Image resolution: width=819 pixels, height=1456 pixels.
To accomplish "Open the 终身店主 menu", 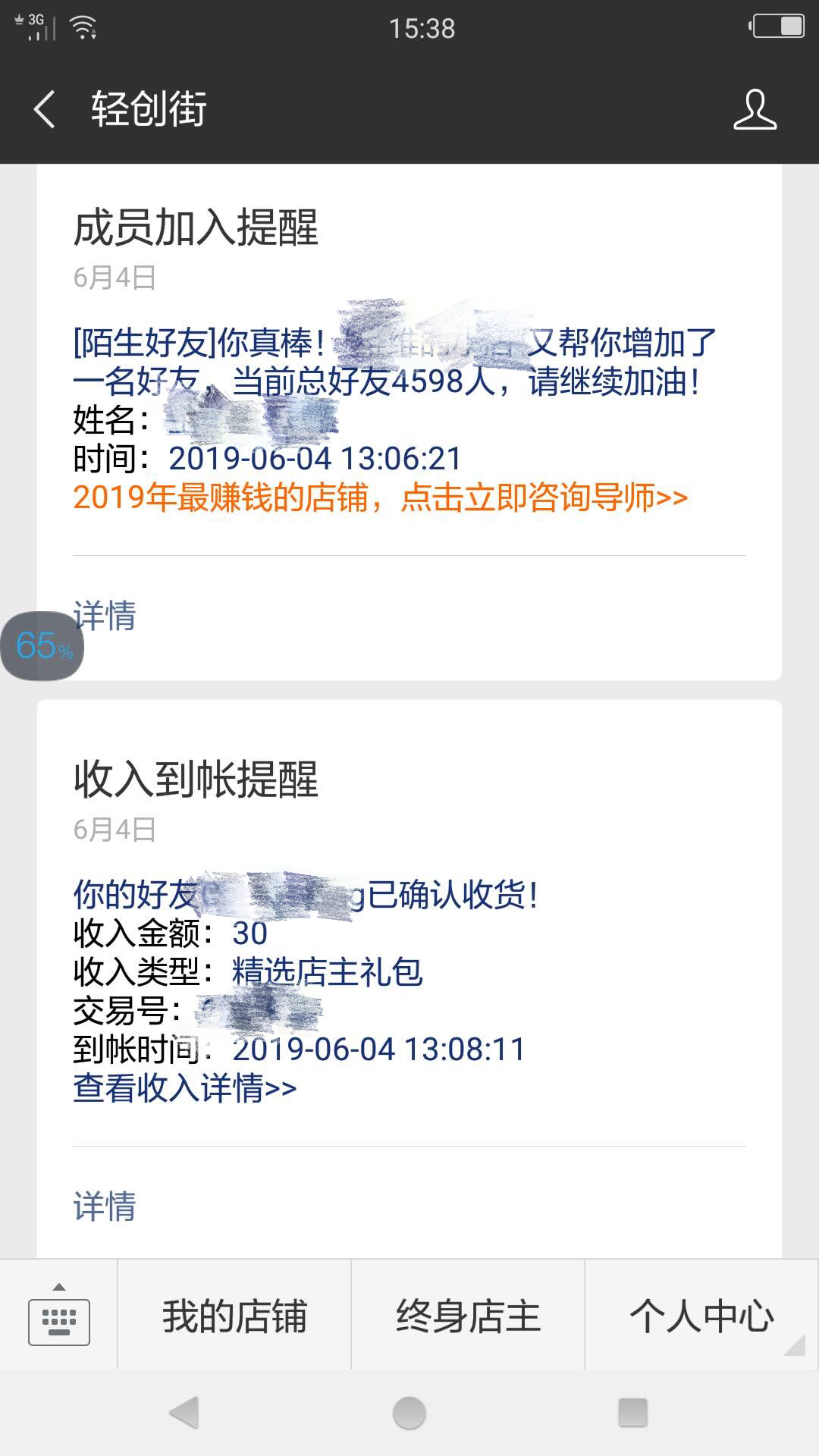I will pos(468,1317).
